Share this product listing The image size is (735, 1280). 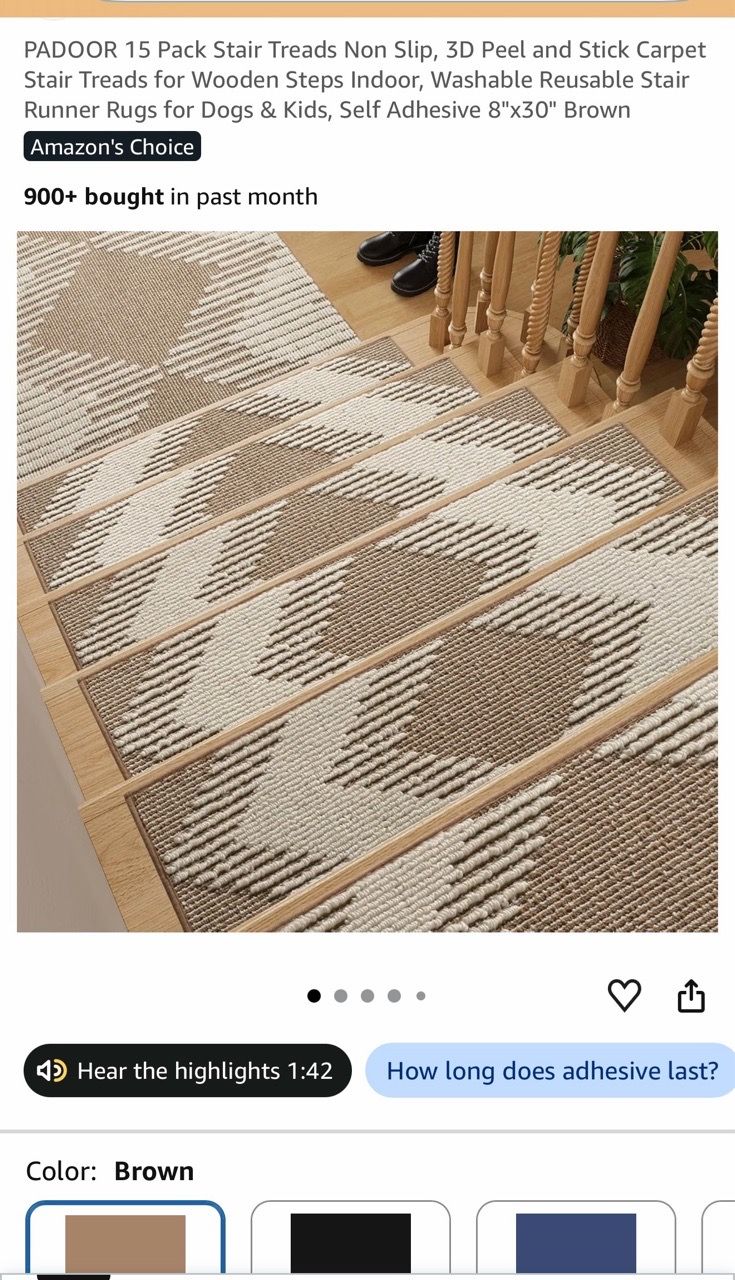tap(691, 995)
